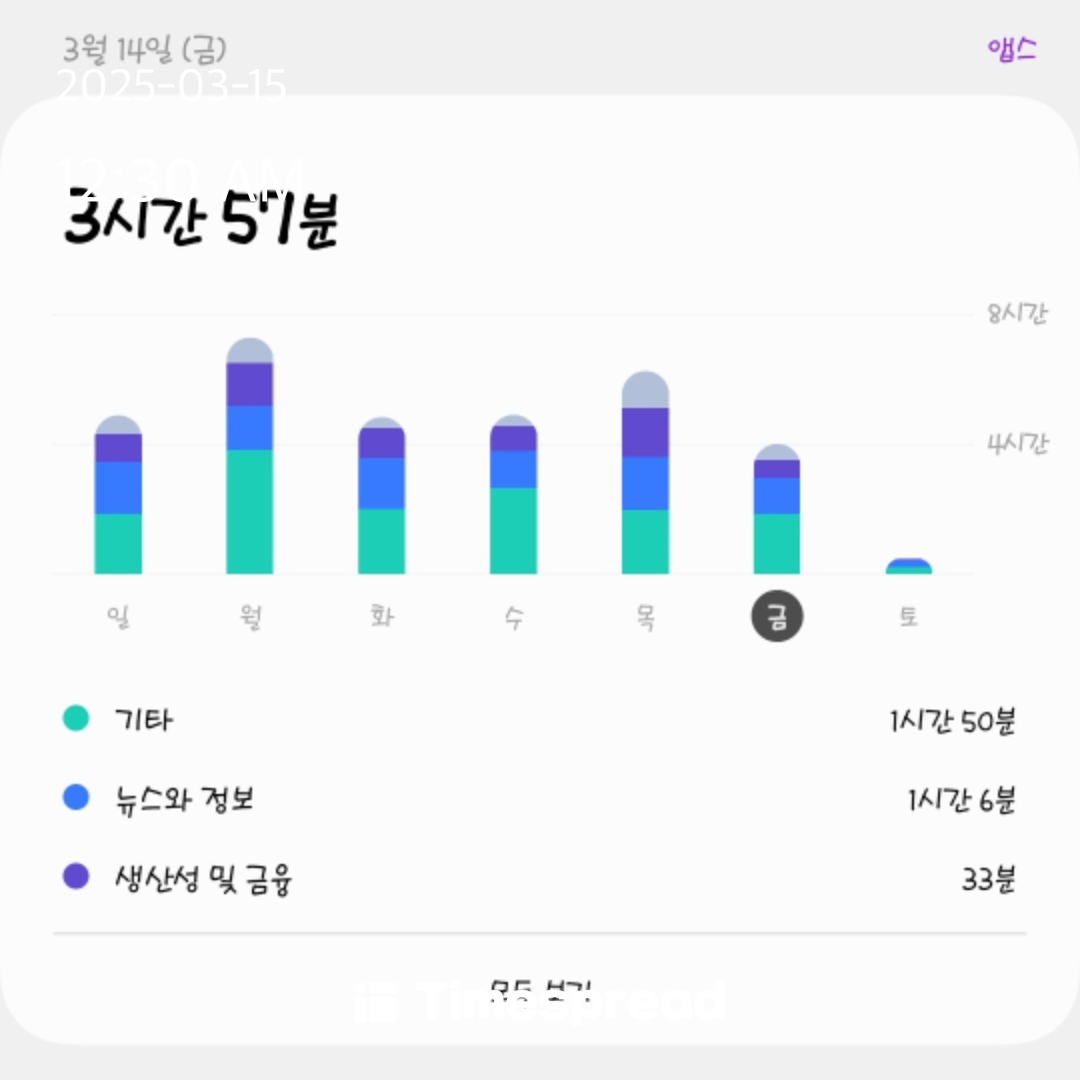Tap 모두 보기 to see all categories
The height and width of the screenshot is (1080, 1080).
(540, 990)
